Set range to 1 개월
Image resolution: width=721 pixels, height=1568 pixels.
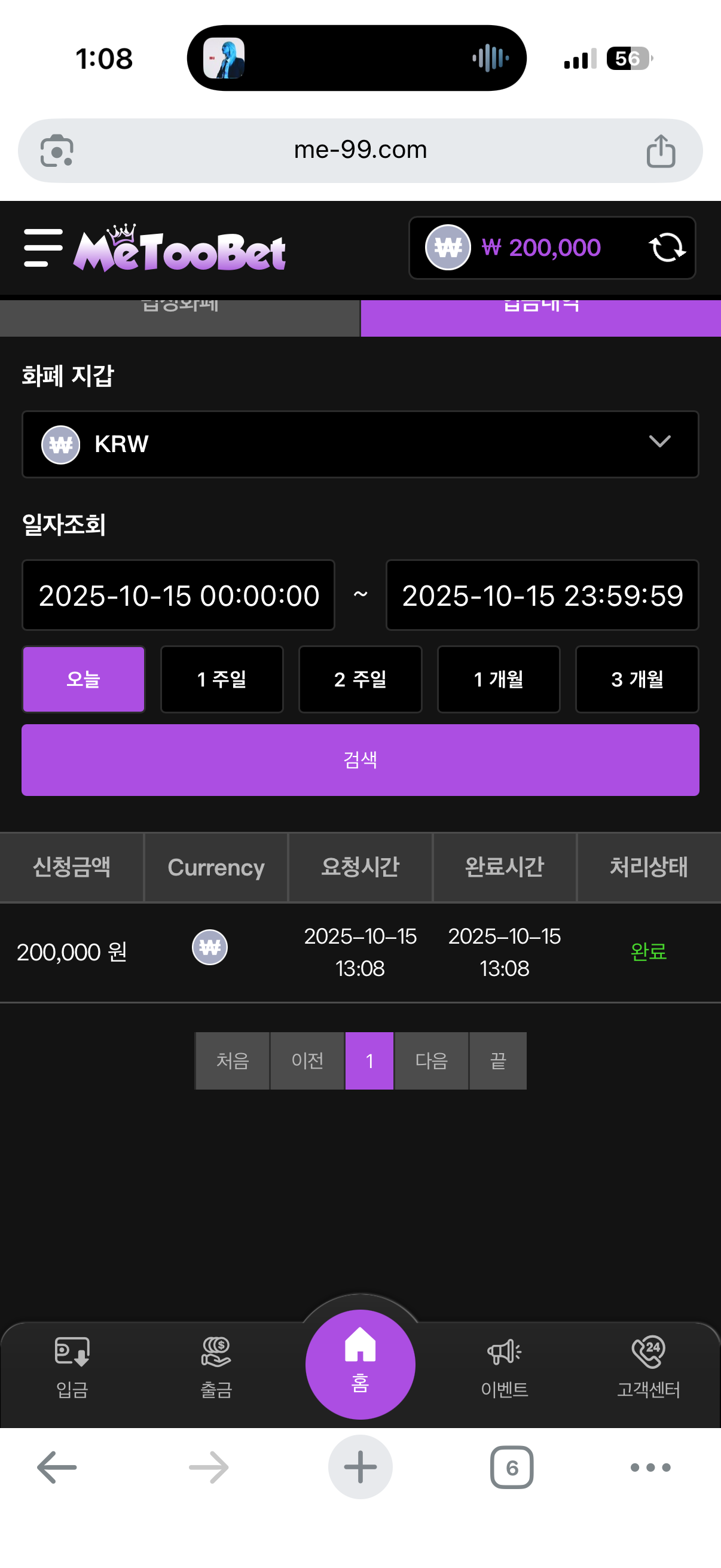[x=499, y=679]
